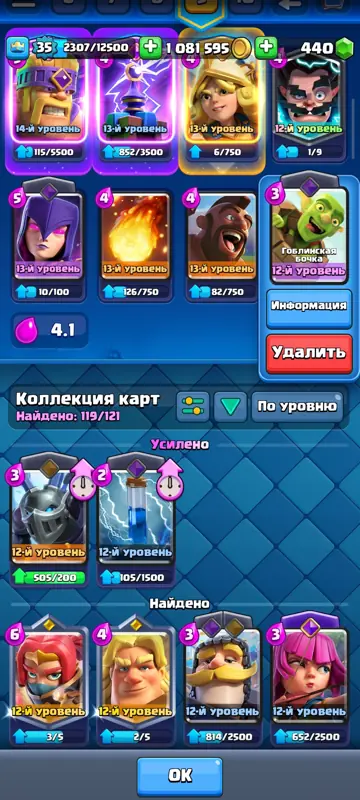Open the card collection filter settings
Viewport: 360px width, 800px height.
[x=193, y=407]
